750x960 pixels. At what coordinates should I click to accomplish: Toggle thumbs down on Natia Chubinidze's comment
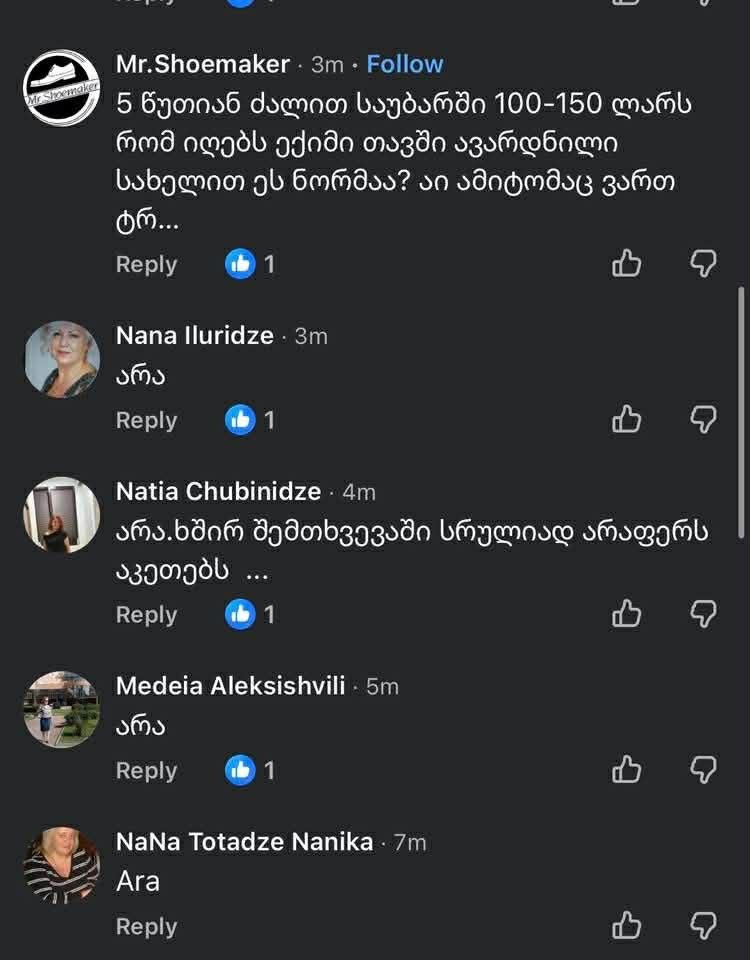point(703,614)
